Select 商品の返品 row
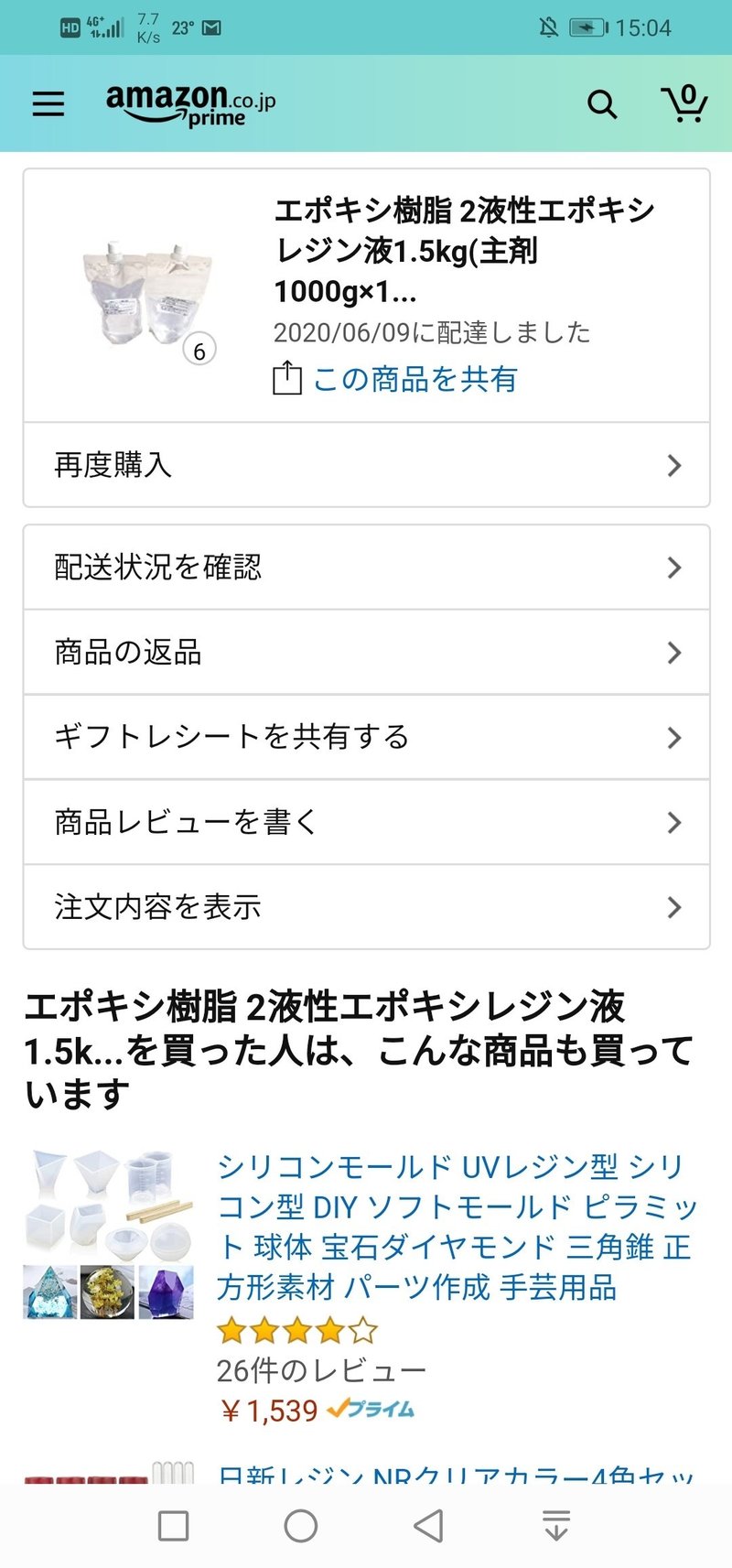The width and height of the screenshot is (732, 1568). coord(366,653)
